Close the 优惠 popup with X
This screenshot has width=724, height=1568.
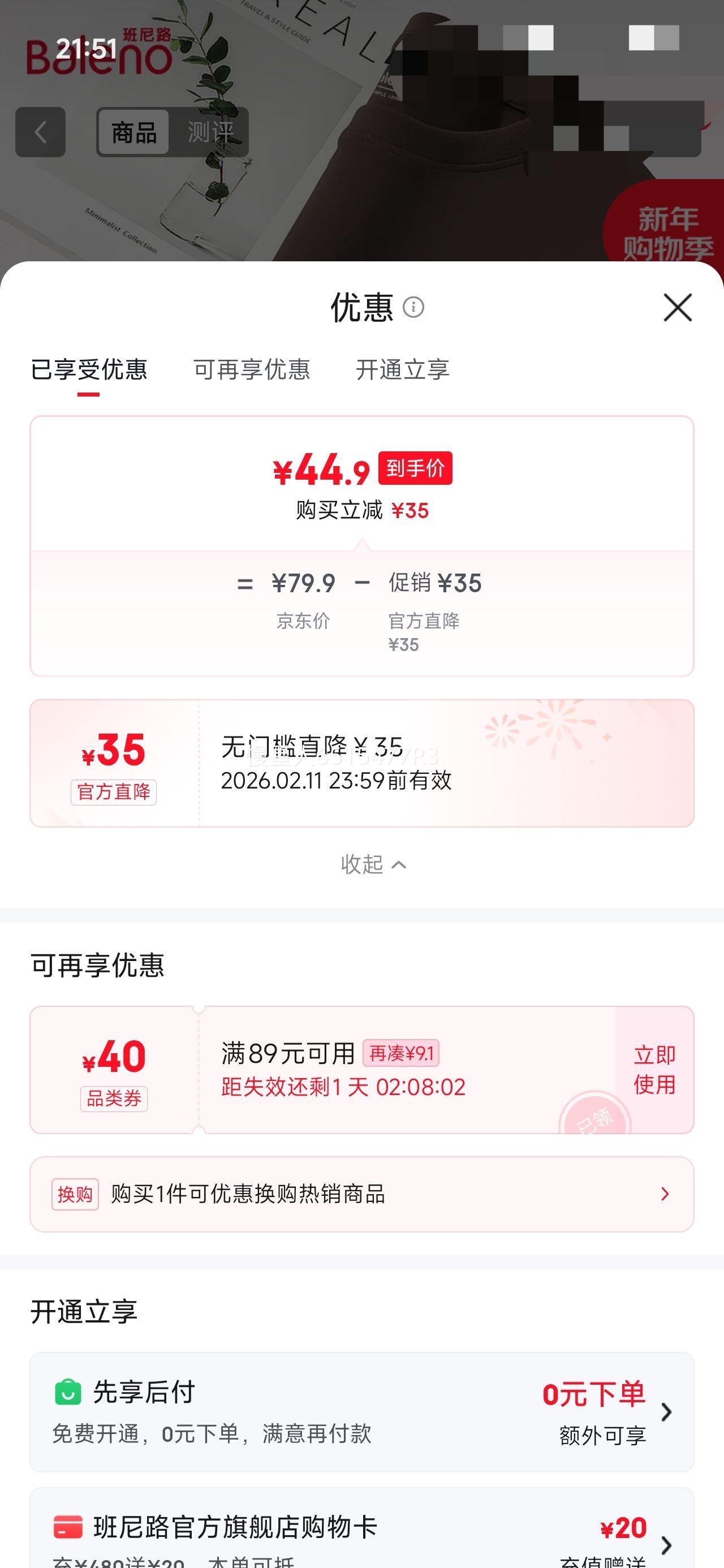[678, 307]
